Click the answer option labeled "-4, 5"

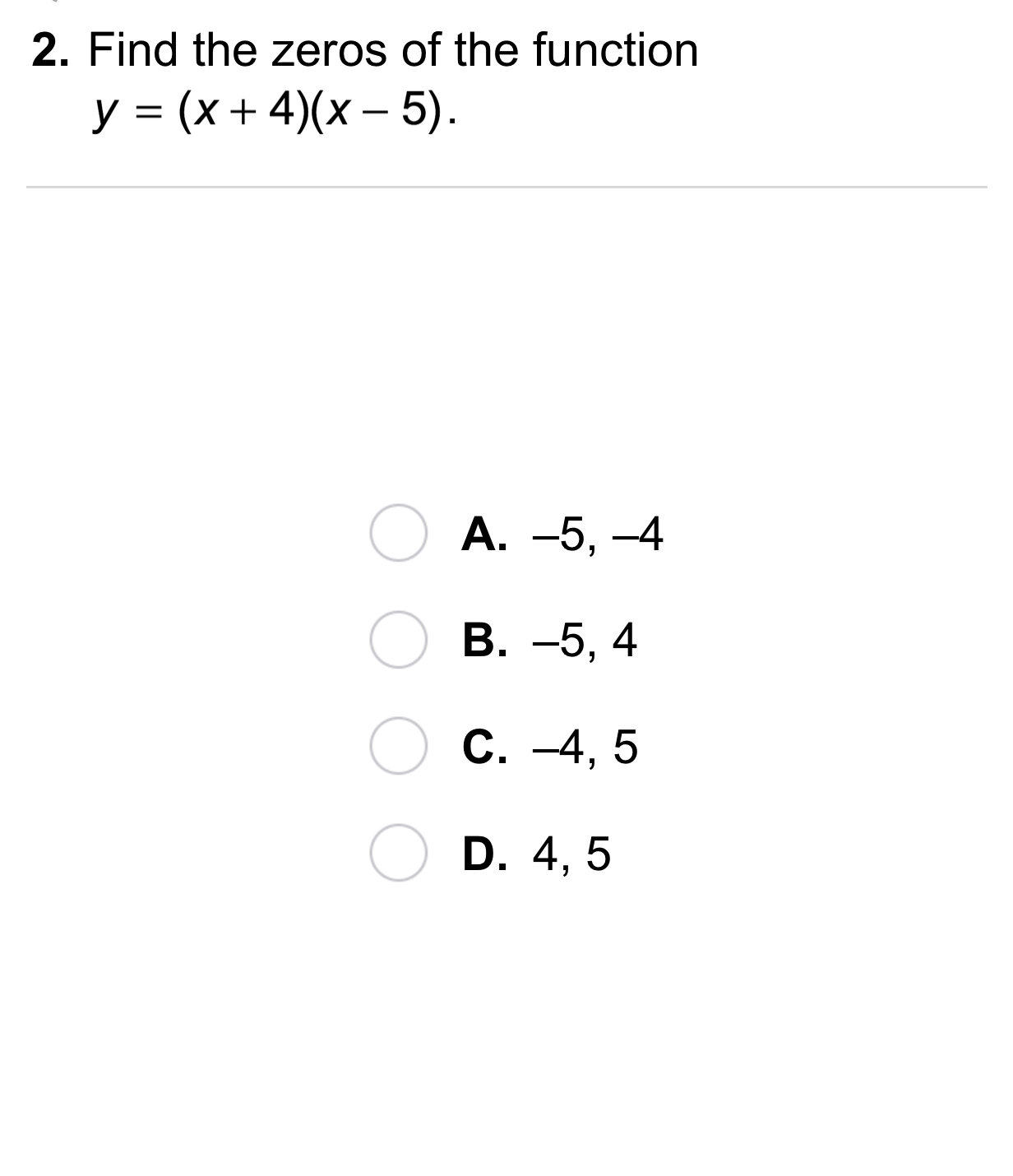[x=584, y=748]
